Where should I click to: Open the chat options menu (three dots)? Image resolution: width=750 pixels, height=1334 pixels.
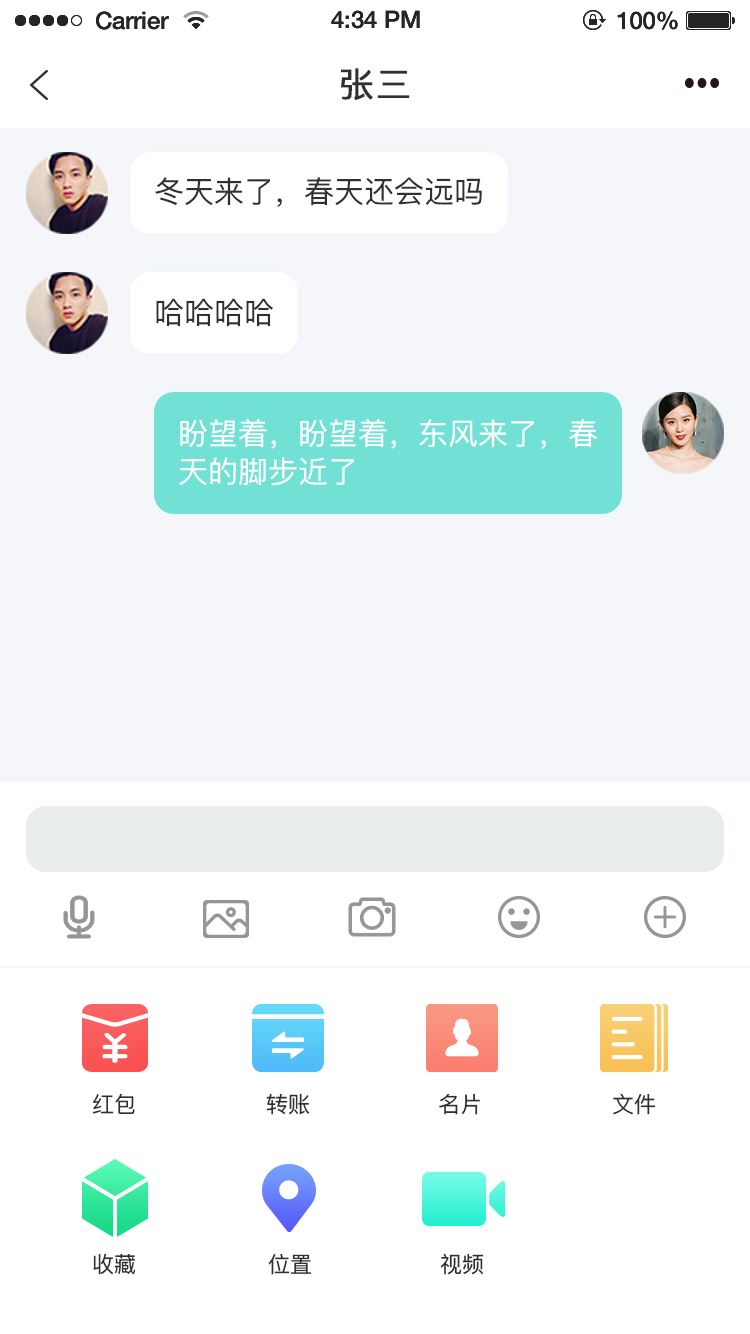701,84
